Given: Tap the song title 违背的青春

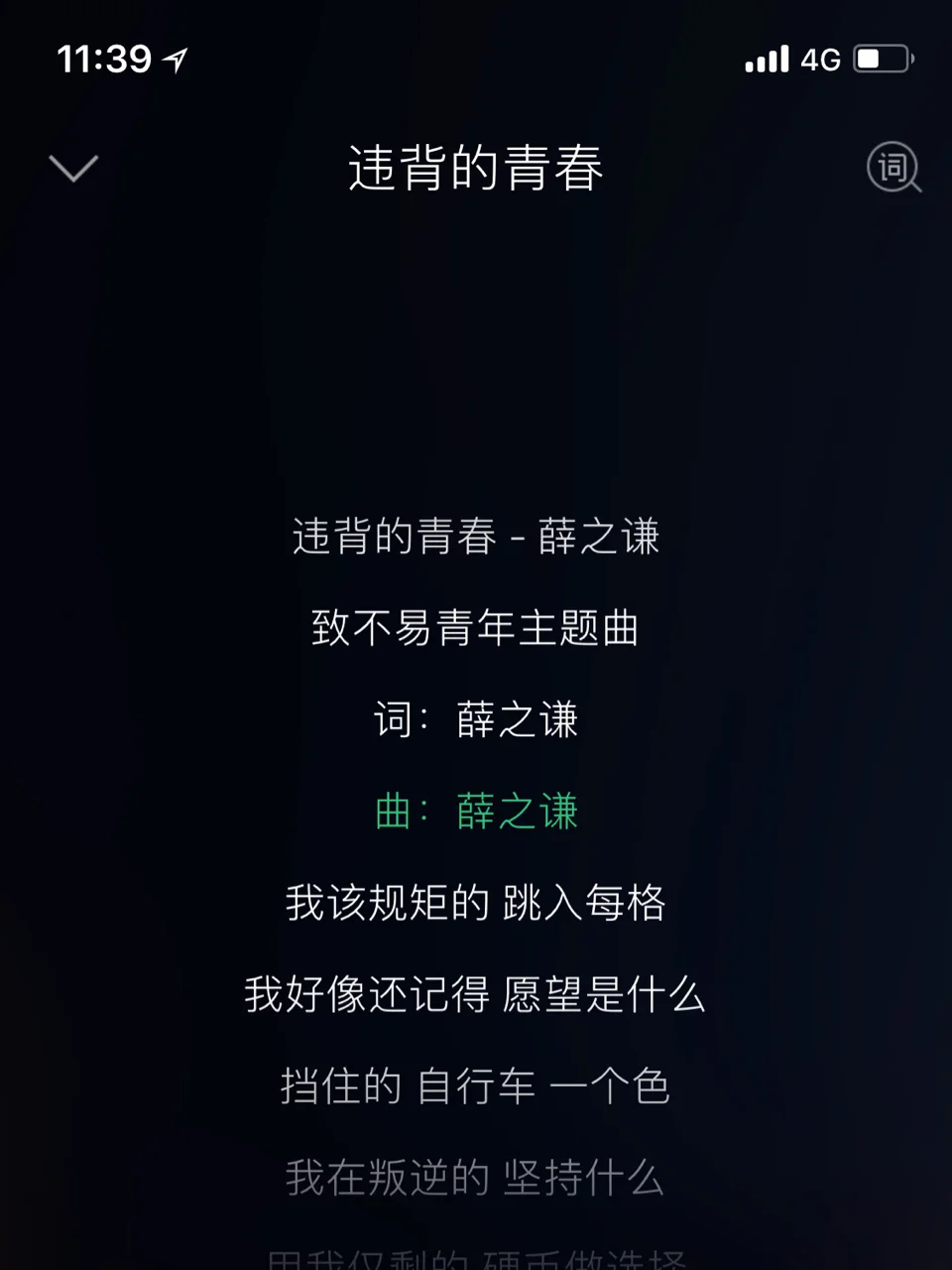Looking at the screenshot, I should pos(476,169).
